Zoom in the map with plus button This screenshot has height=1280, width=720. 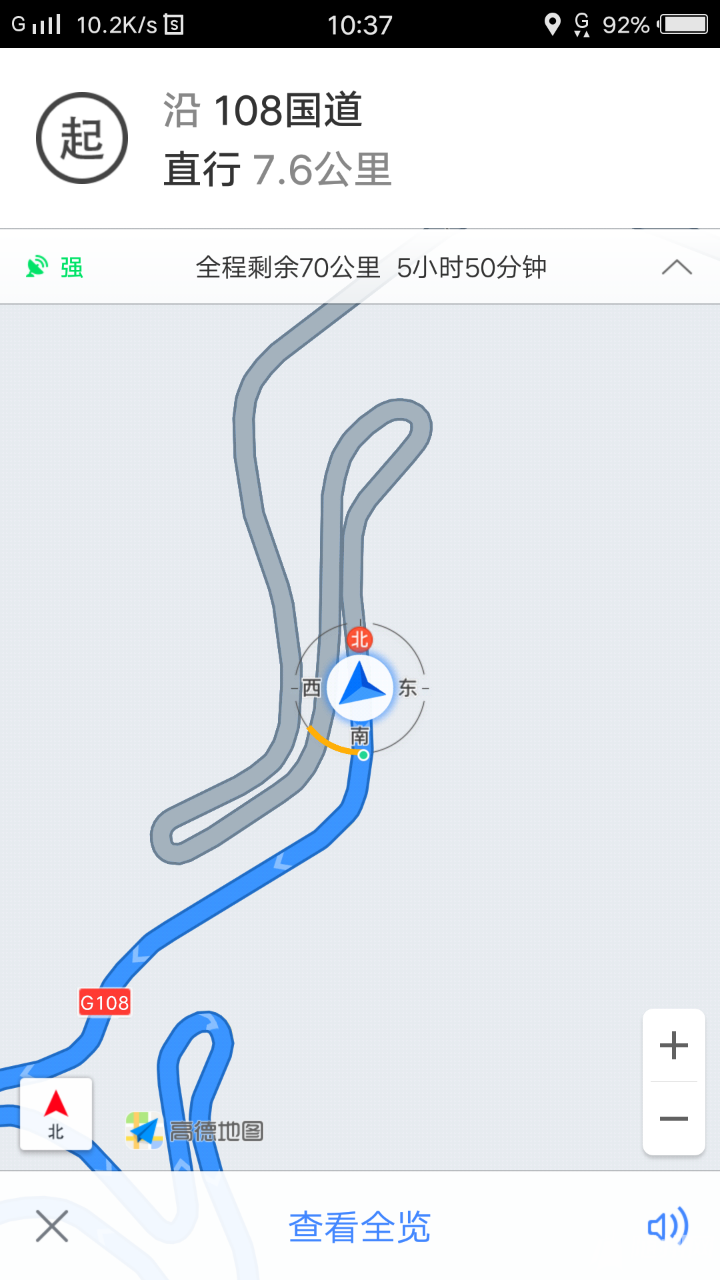pyautogui.click(x=674, y=1046)
